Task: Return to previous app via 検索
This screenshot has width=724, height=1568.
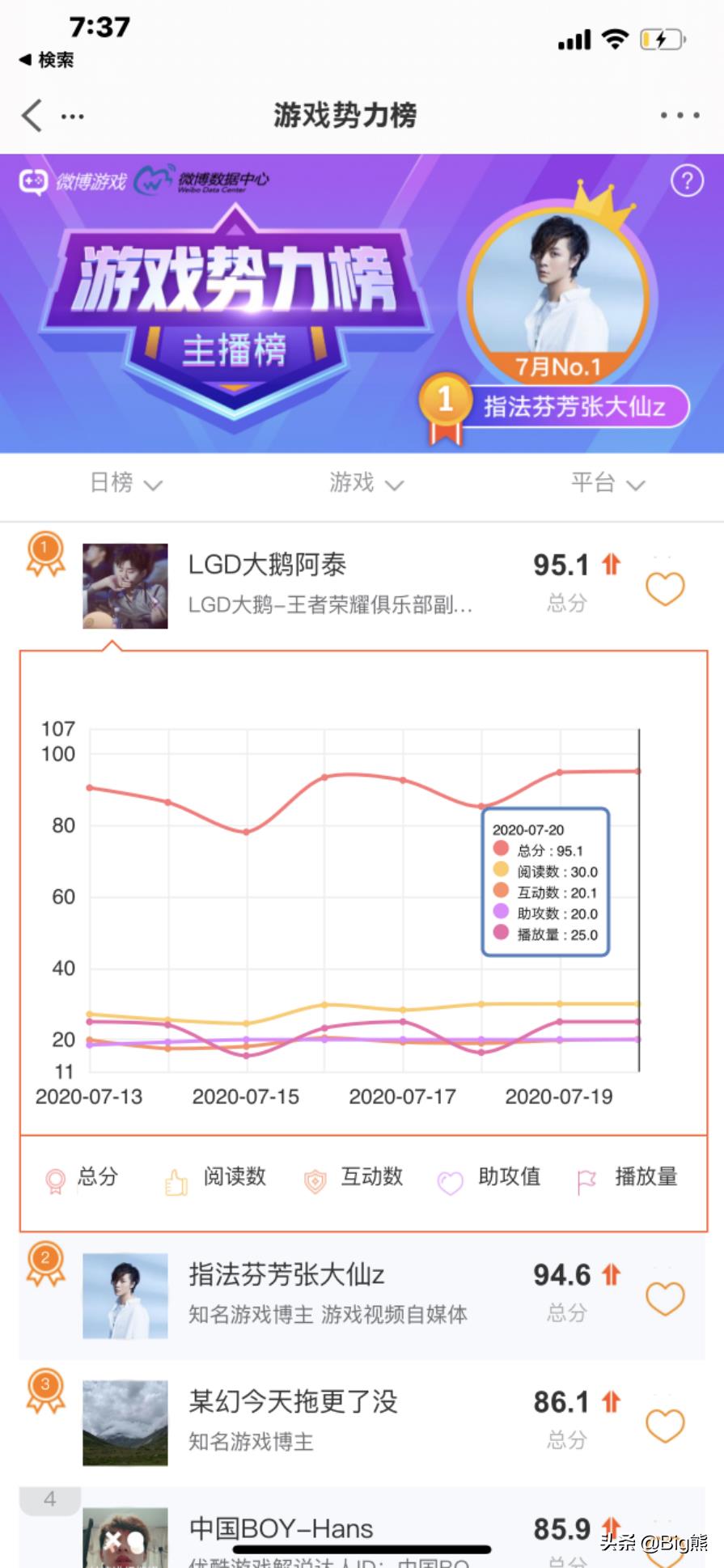Action: click(47, 60)
